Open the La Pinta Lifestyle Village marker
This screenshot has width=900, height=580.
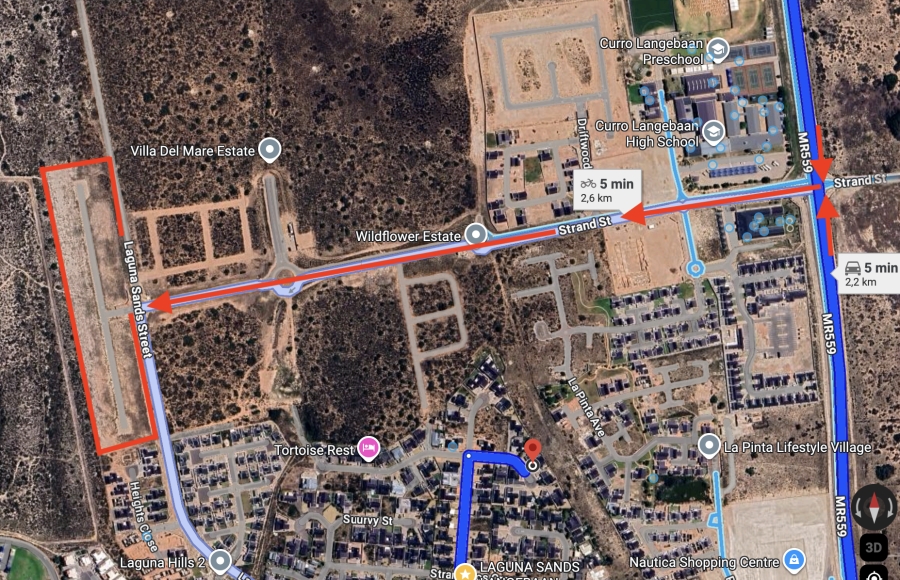click(x=709, y=446)
